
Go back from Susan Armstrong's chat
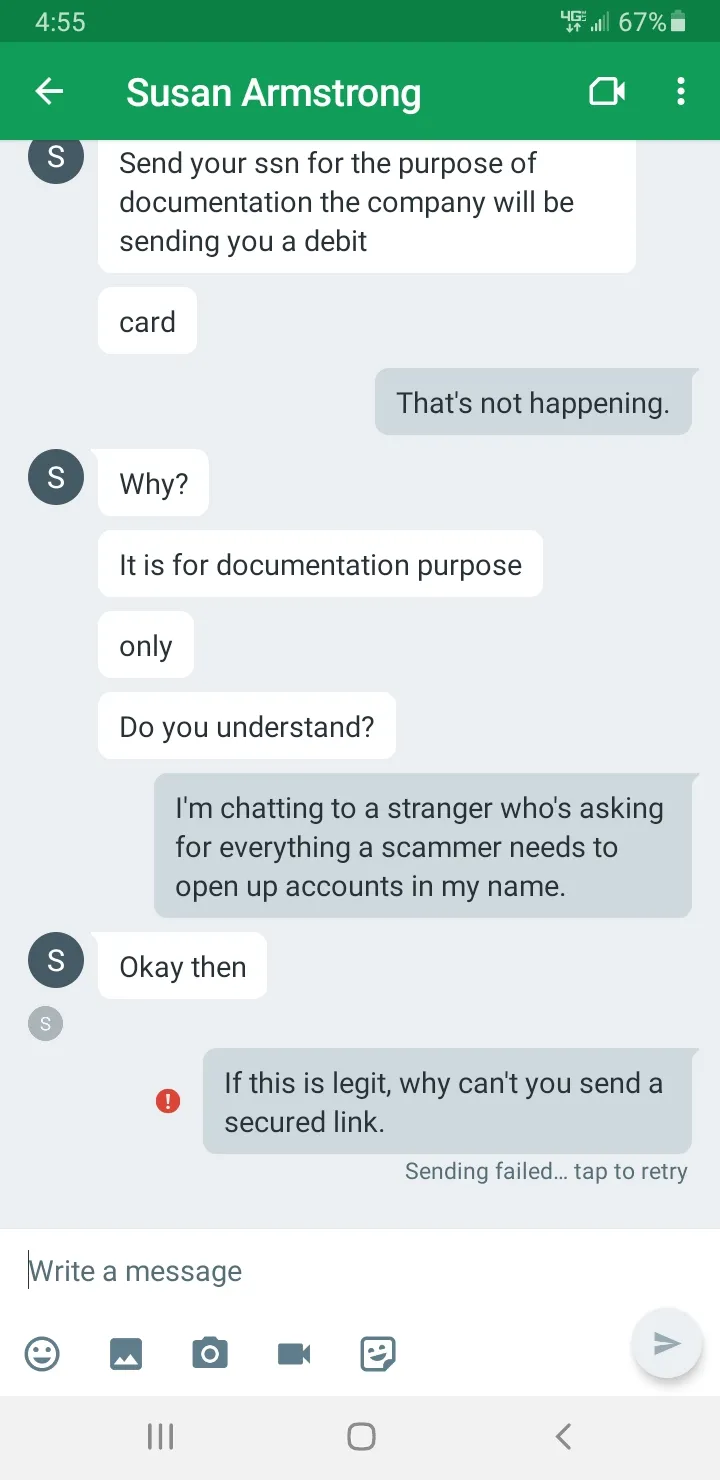point(49,92)
